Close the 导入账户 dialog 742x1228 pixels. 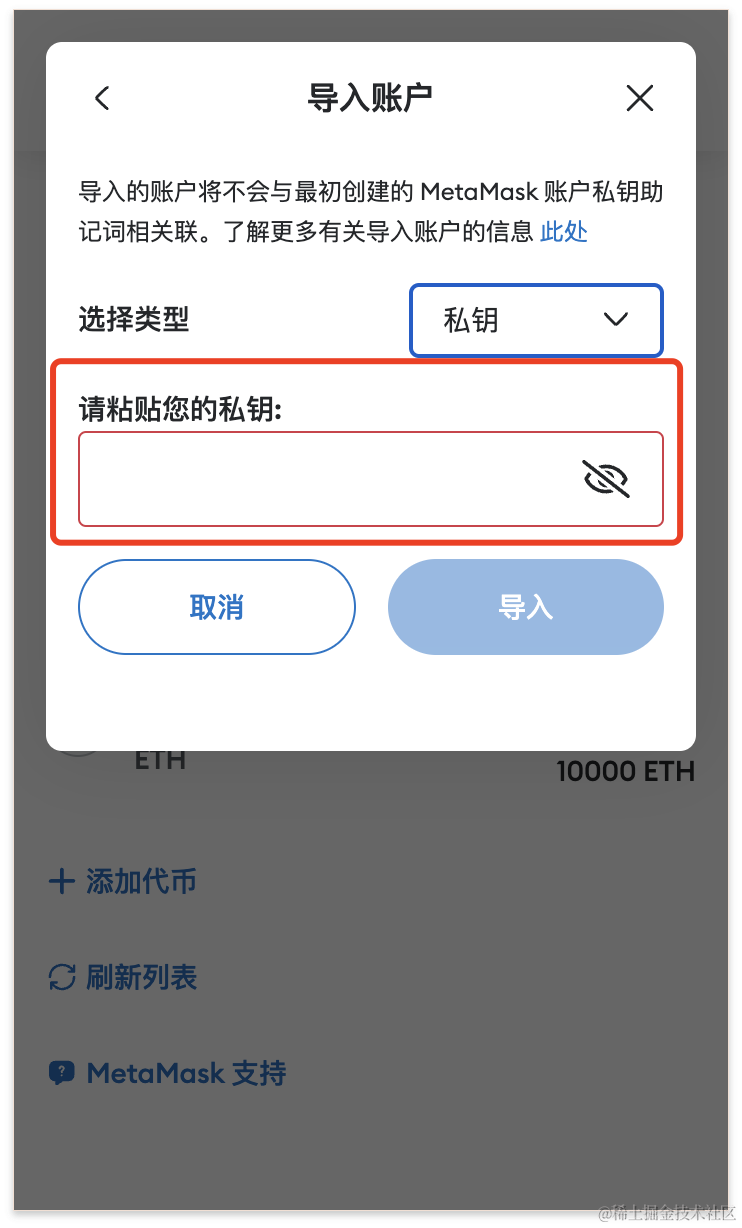point(639,98)
